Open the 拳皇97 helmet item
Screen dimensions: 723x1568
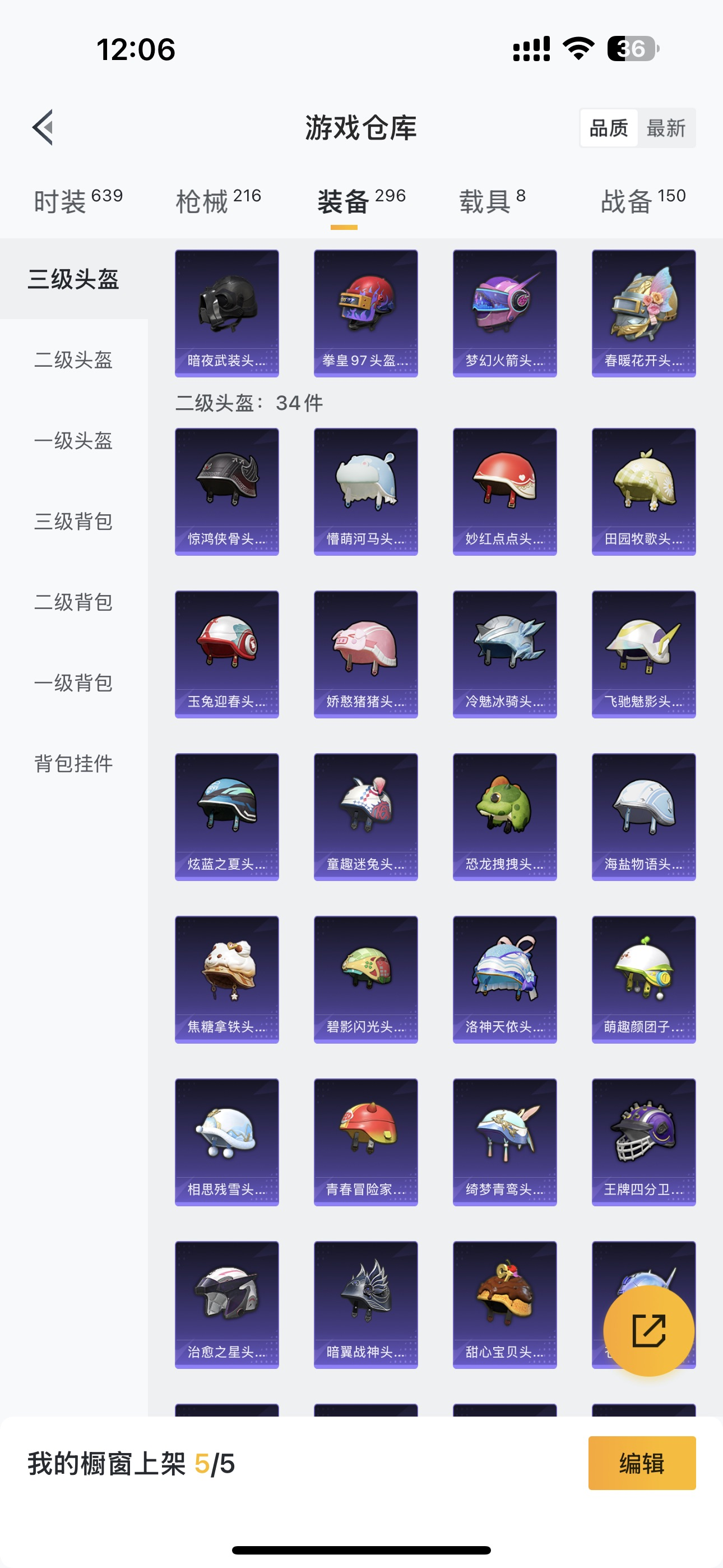click(x=366, y=313)
